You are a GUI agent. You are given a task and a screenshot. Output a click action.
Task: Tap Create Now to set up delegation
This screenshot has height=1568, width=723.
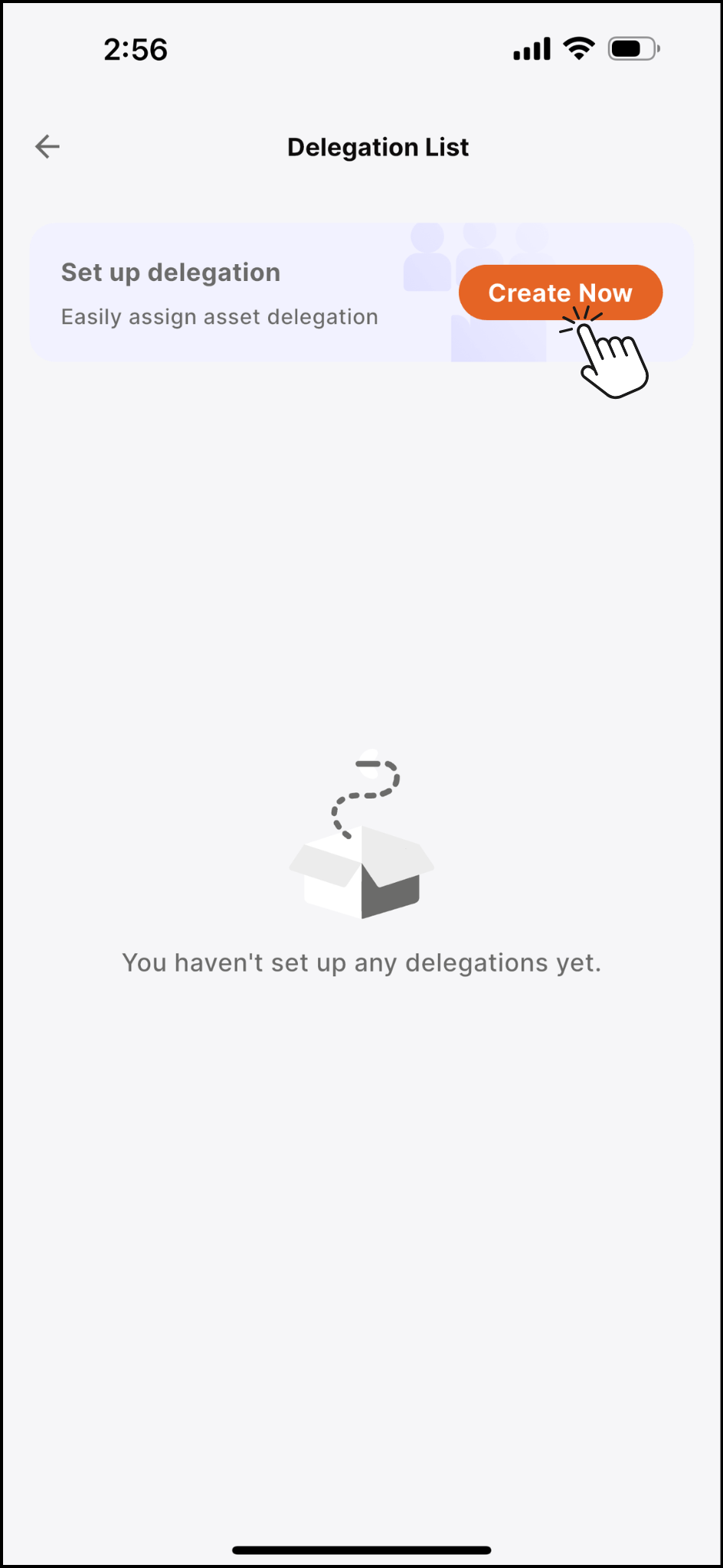(559, 292)
